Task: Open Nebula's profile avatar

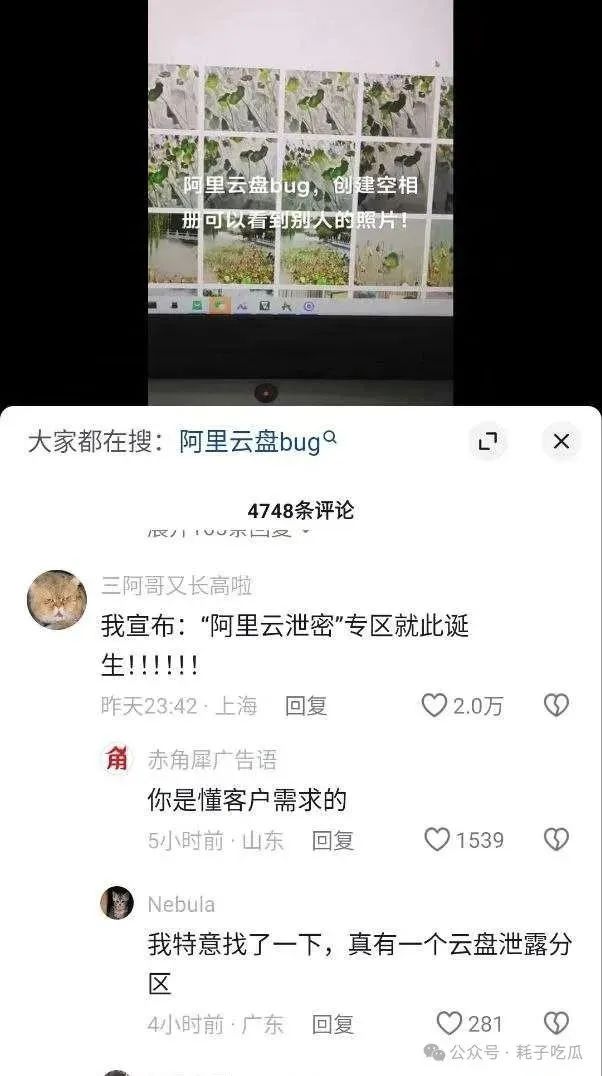Action: point(117,903)
